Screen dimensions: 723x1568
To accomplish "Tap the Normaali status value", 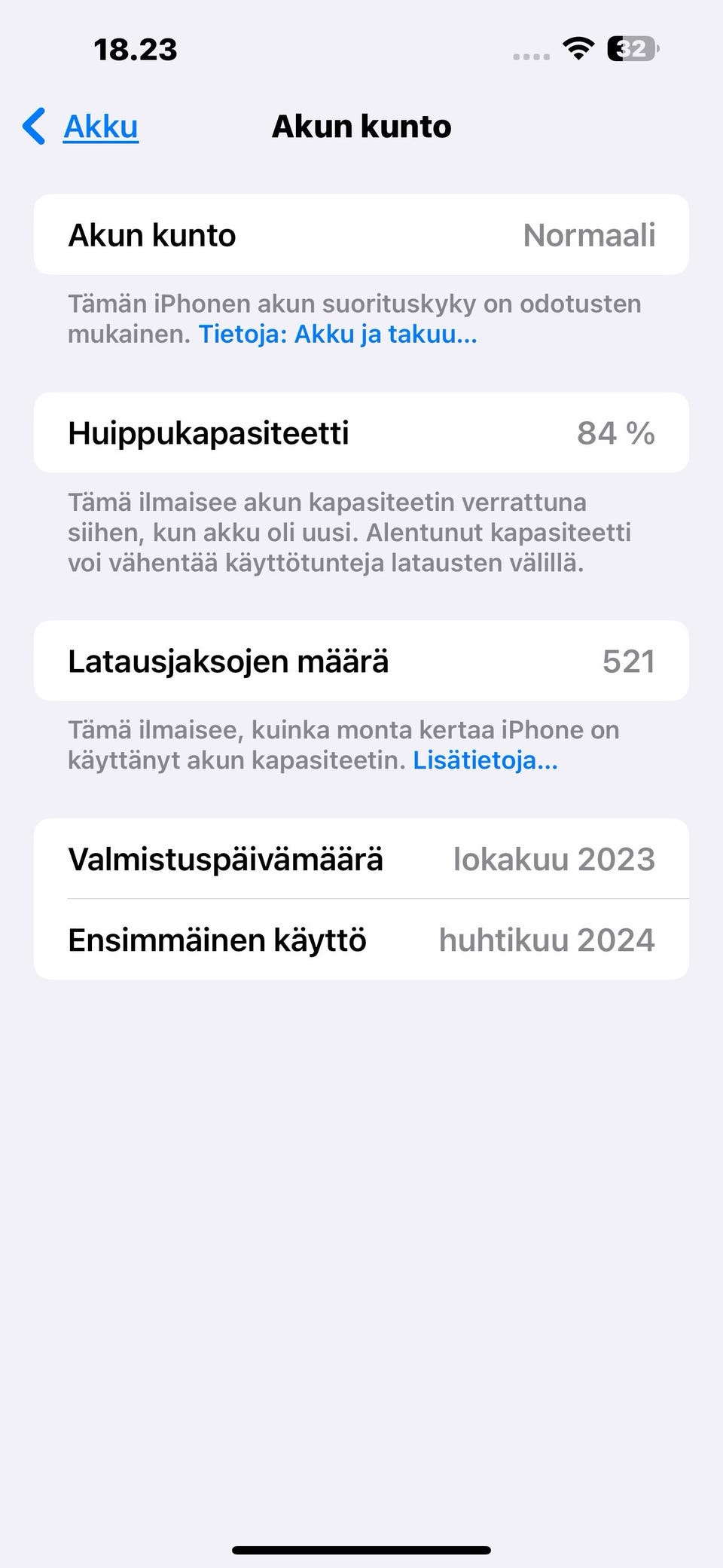I will (591, 234).
